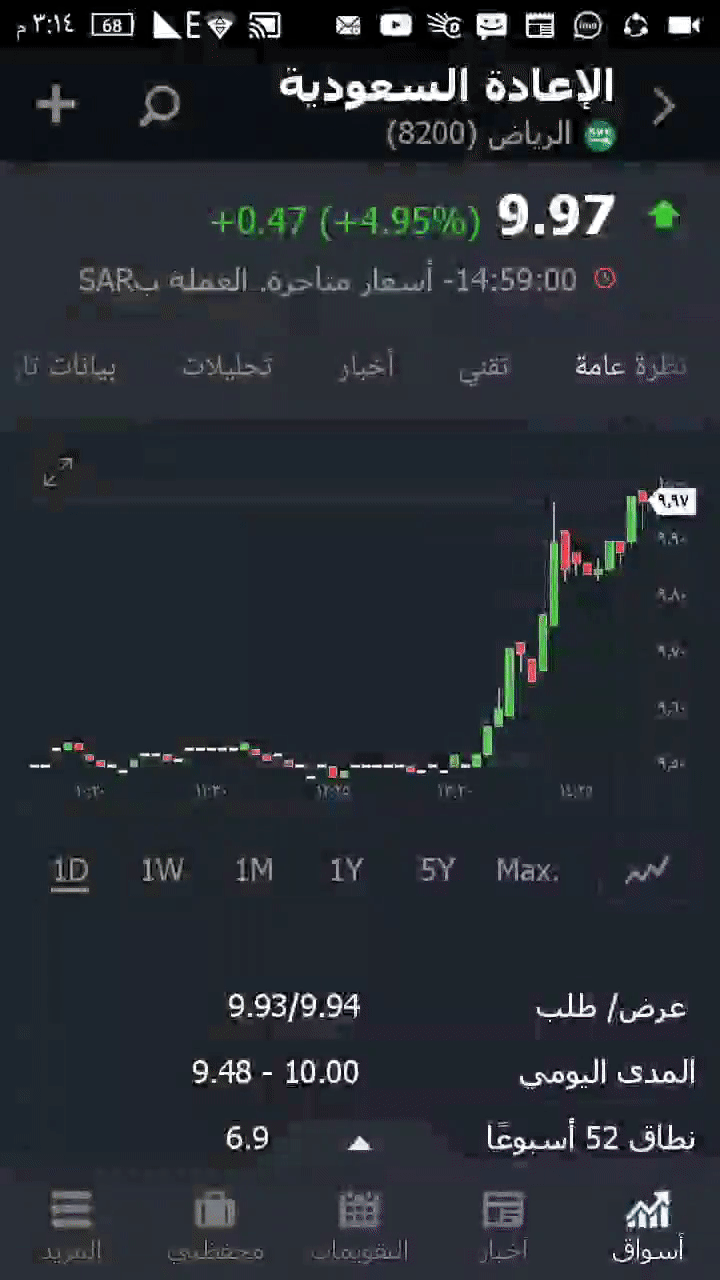Go back using the header arrow

[664, 106]
